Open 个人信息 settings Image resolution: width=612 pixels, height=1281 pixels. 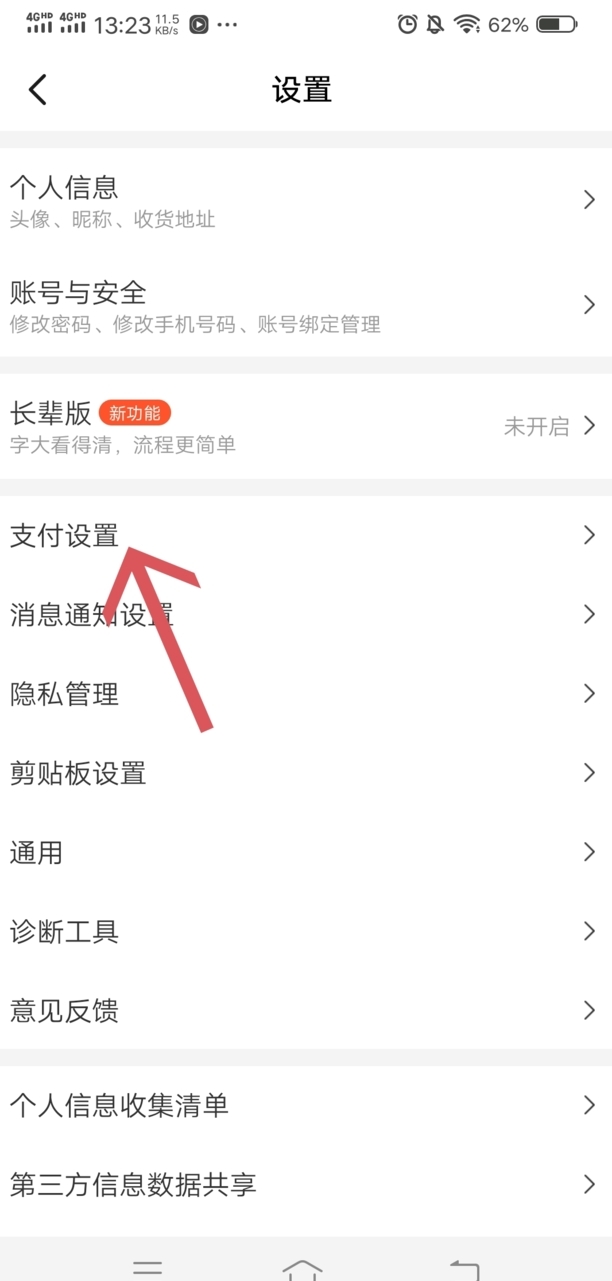pos(306,201)
